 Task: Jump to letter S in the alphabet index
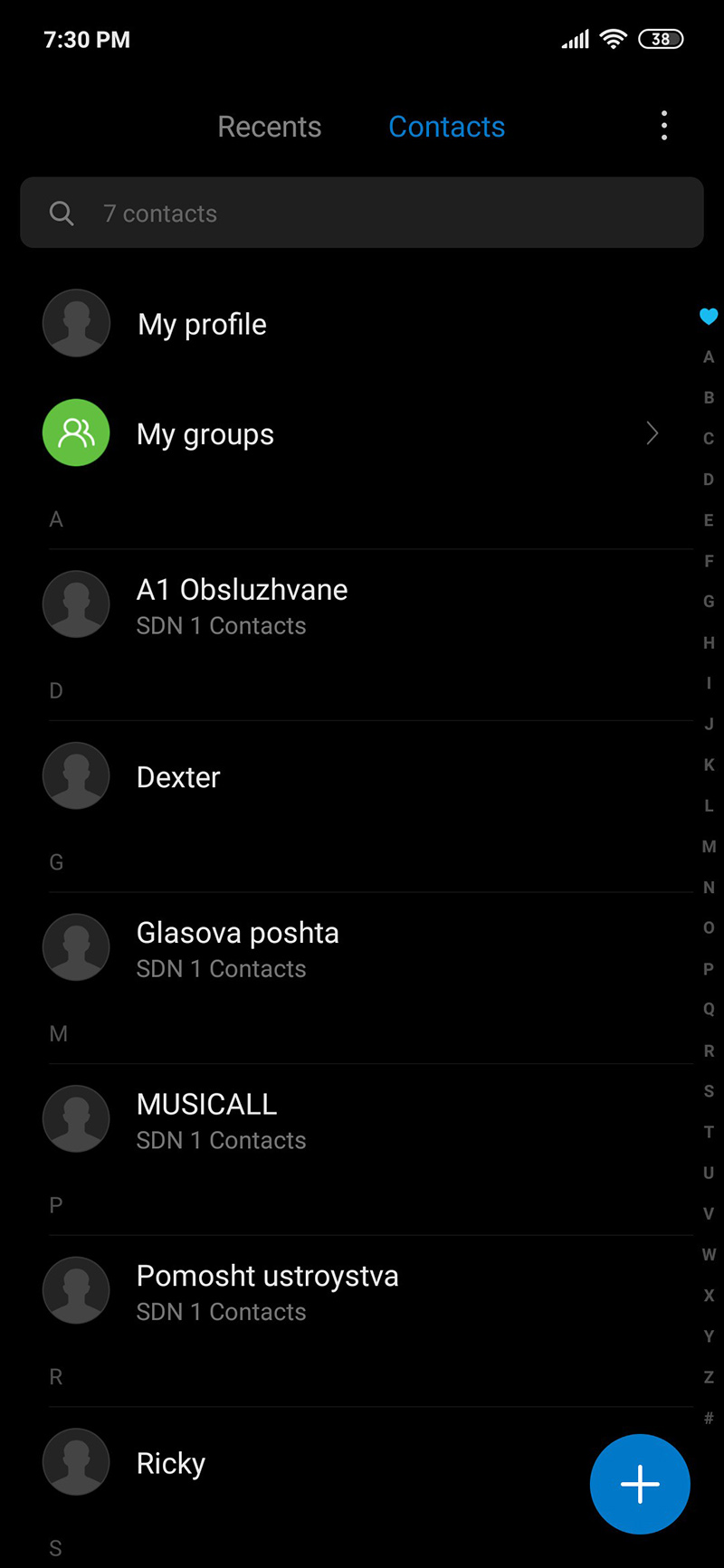[x=709, y=1091]
